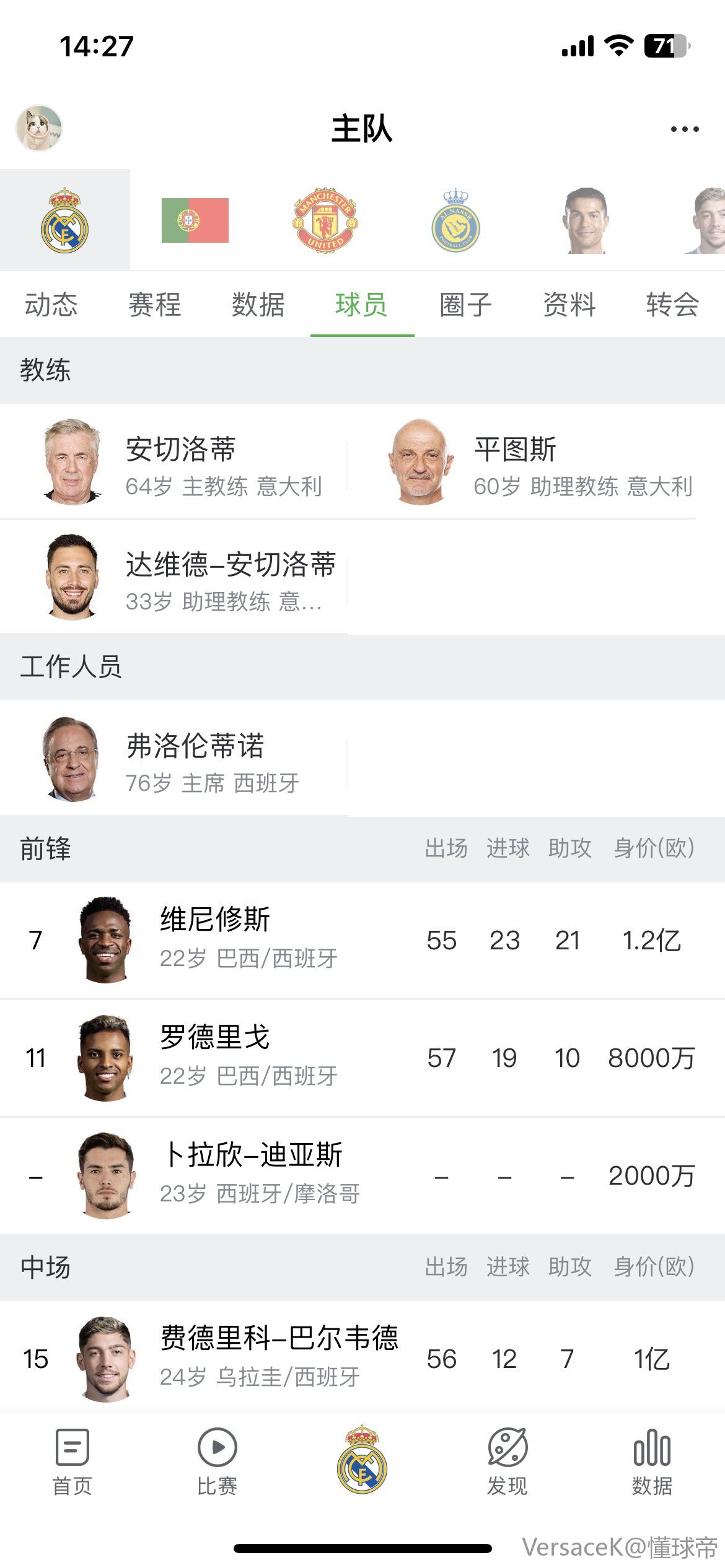Go to the 比赛 bottom tab
Image resolution: width=725 pixels, height=1568 pixels.
217,1463
